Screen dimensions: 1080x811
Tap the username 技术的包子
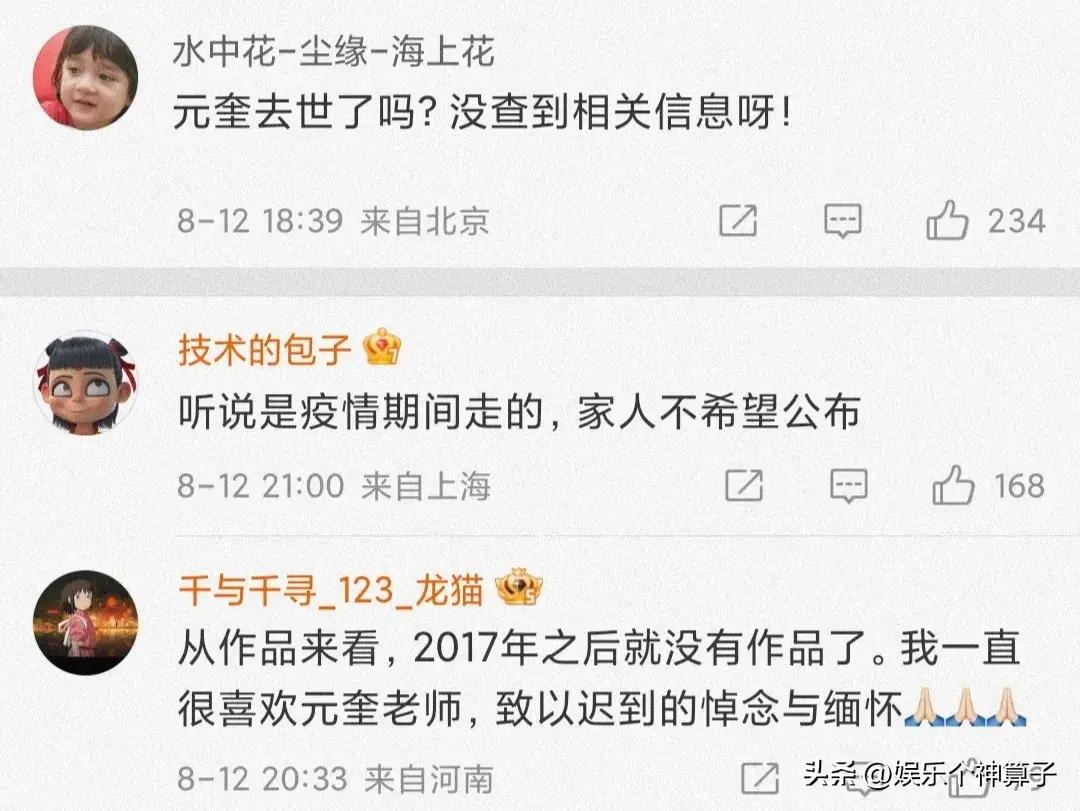[264, 349]
